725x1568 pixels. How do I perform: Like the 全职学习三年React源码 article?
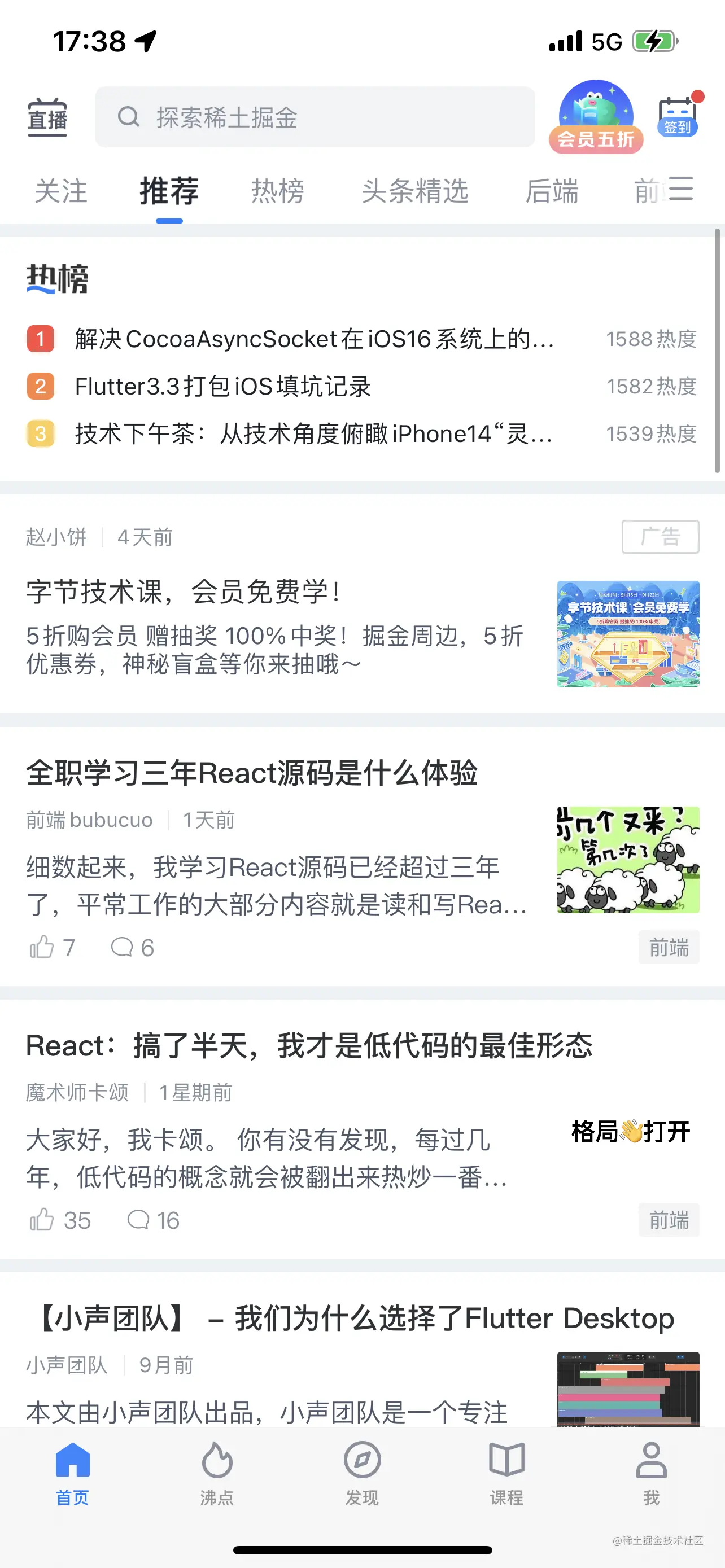click(42, 947)
